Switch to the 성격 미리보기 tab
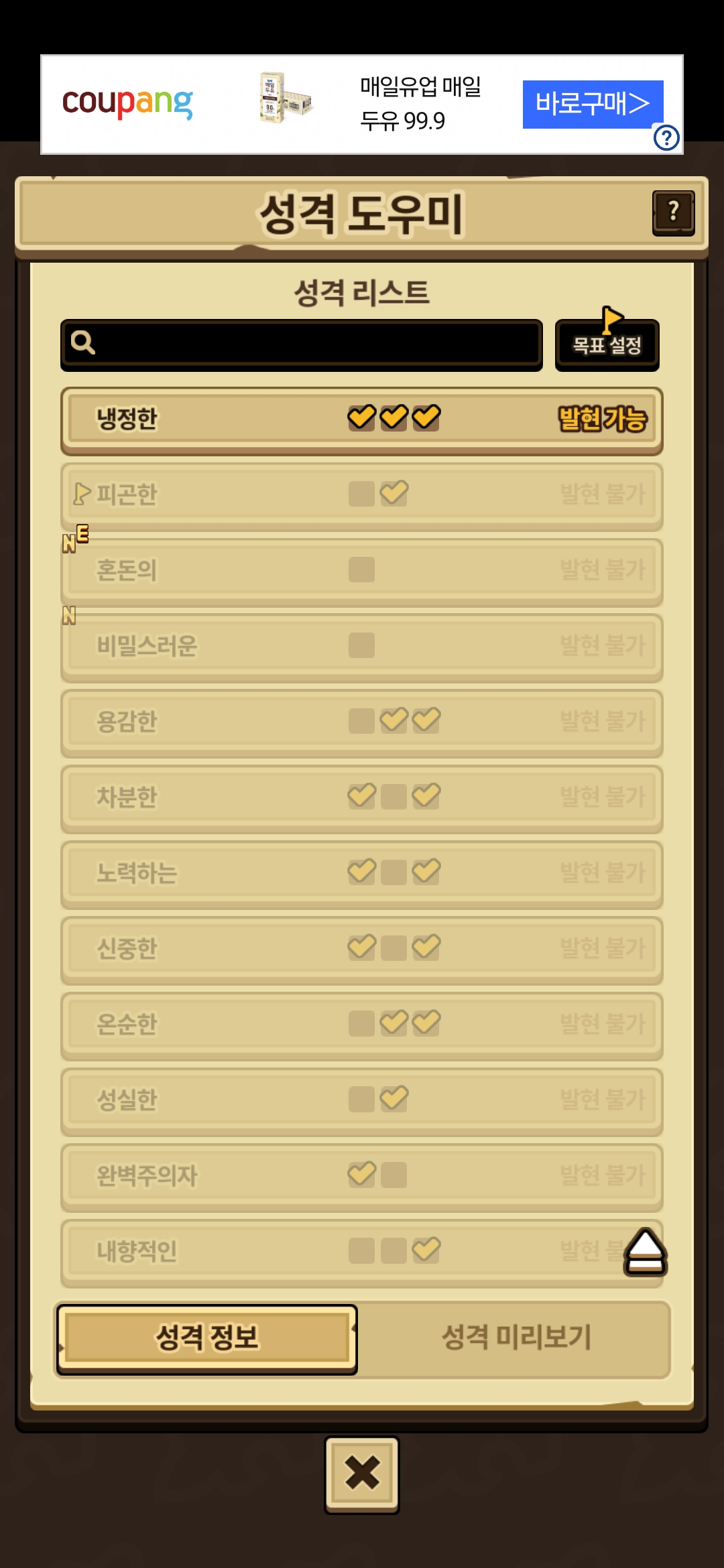 click(516, 1338)
